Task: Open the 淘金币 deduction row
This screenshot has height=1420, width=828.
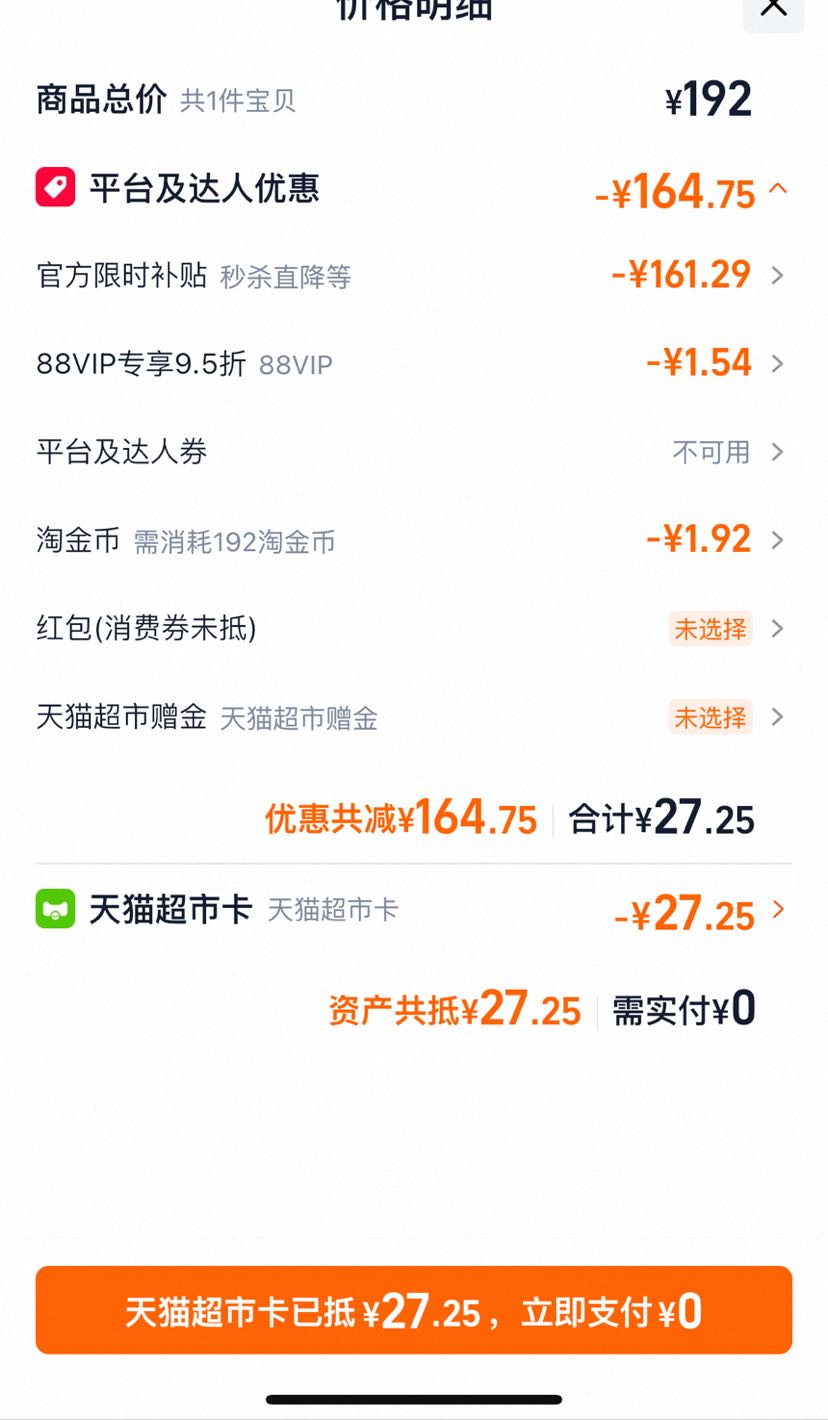Action: point(413,540)
